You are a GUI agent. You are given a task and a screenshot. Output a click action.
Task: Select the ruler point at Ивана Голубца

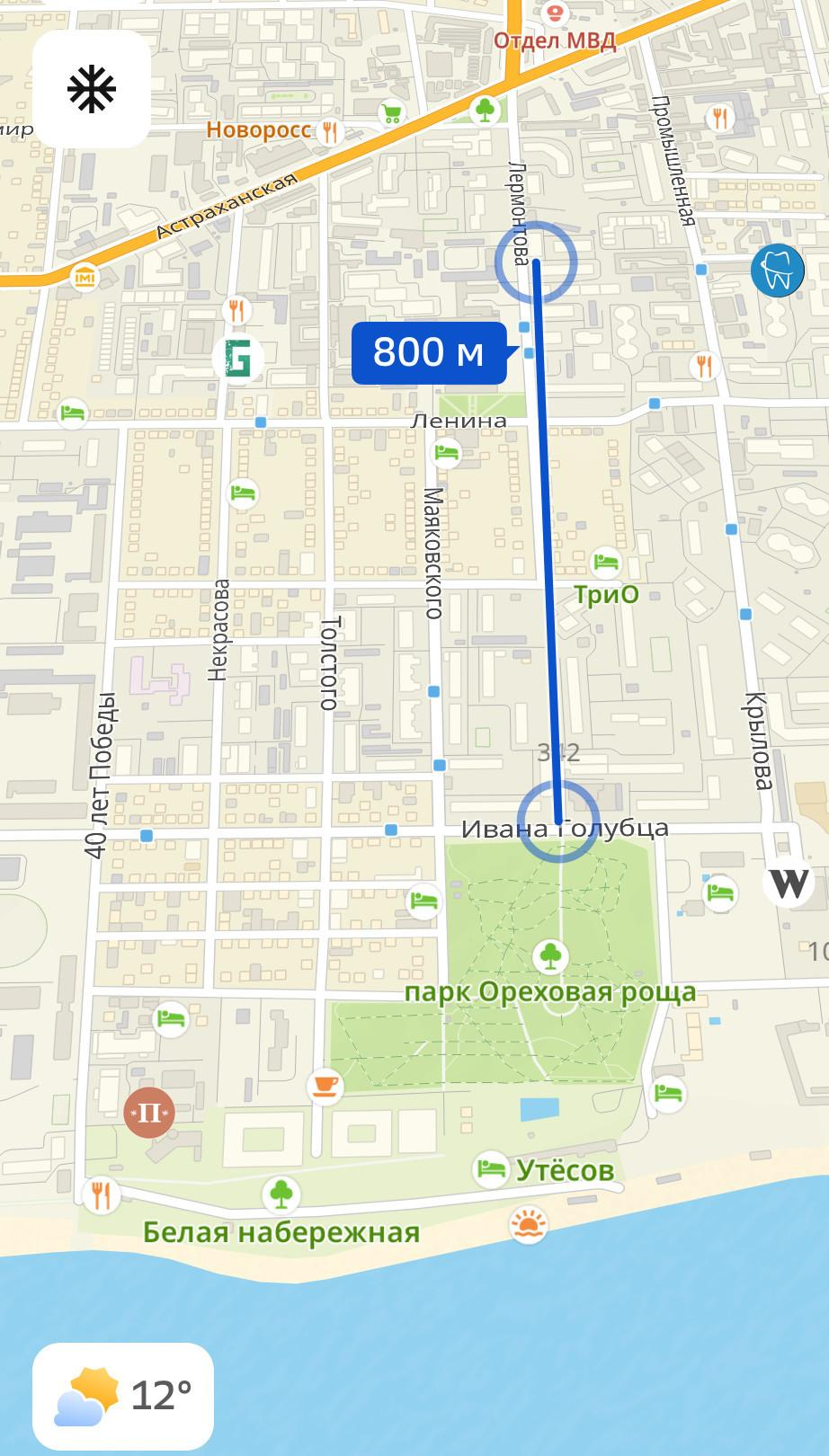point(558,821)
